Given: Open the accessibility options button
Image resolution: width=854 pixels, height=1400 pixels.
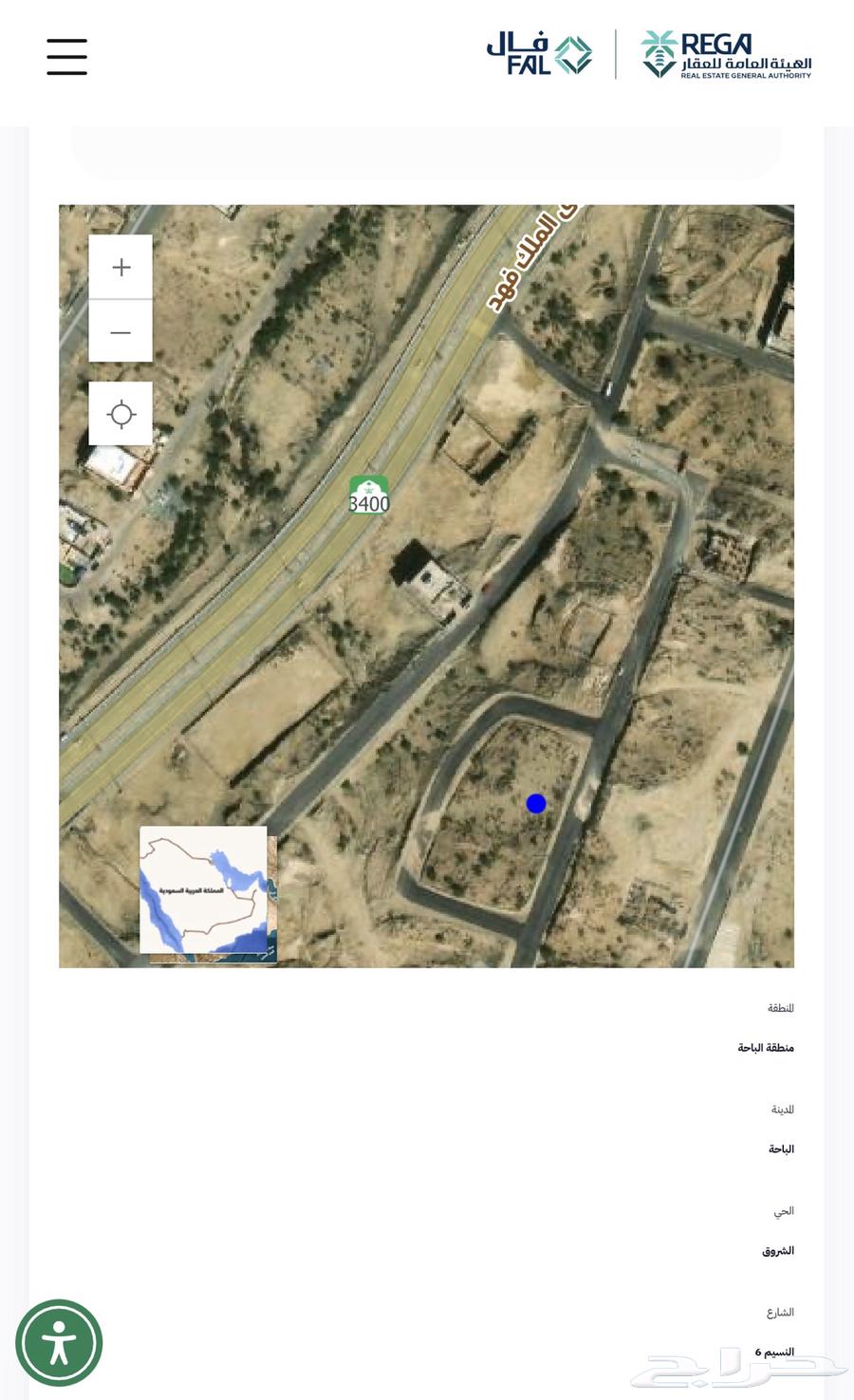Looking at the screenshot, I should coord(59,1343).
